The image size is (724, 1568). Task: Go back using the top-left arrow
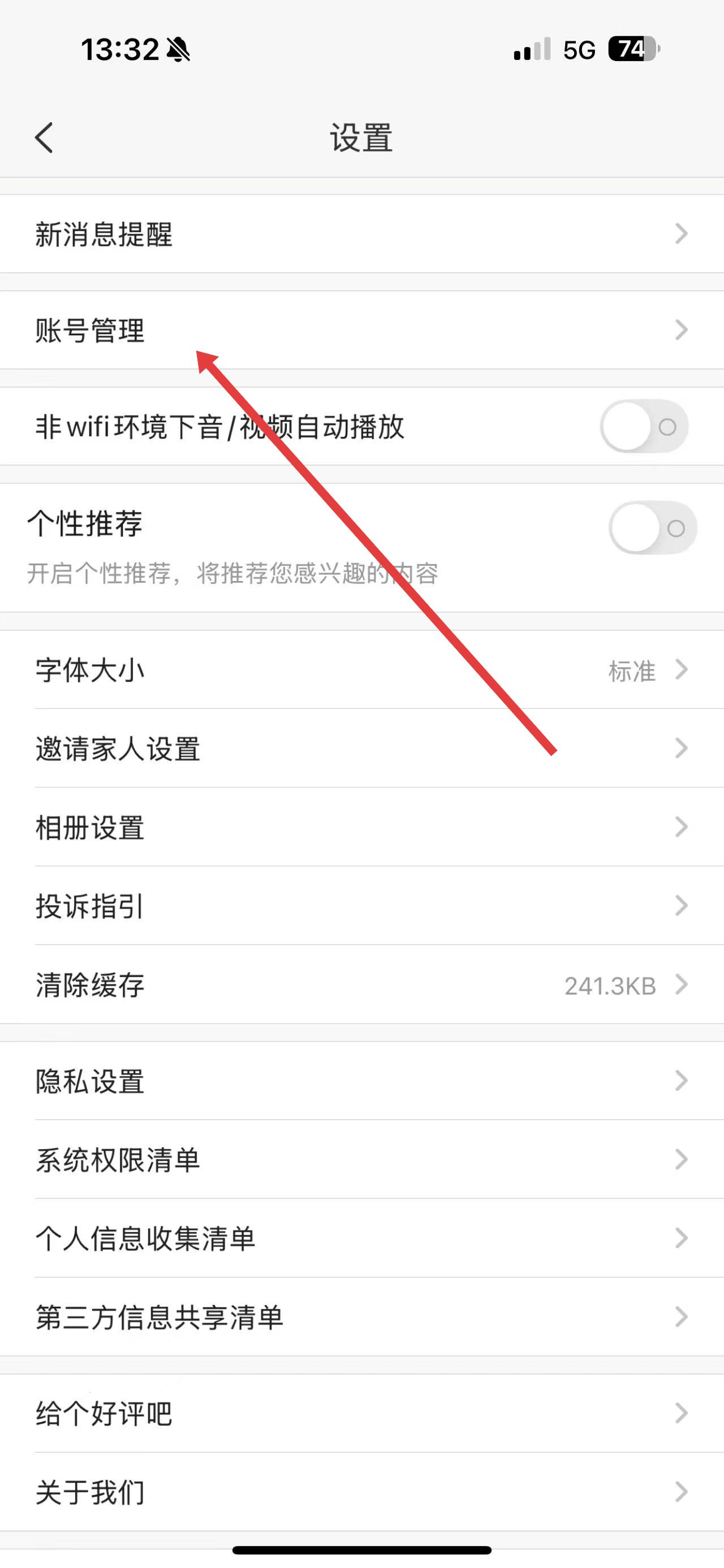44,137
